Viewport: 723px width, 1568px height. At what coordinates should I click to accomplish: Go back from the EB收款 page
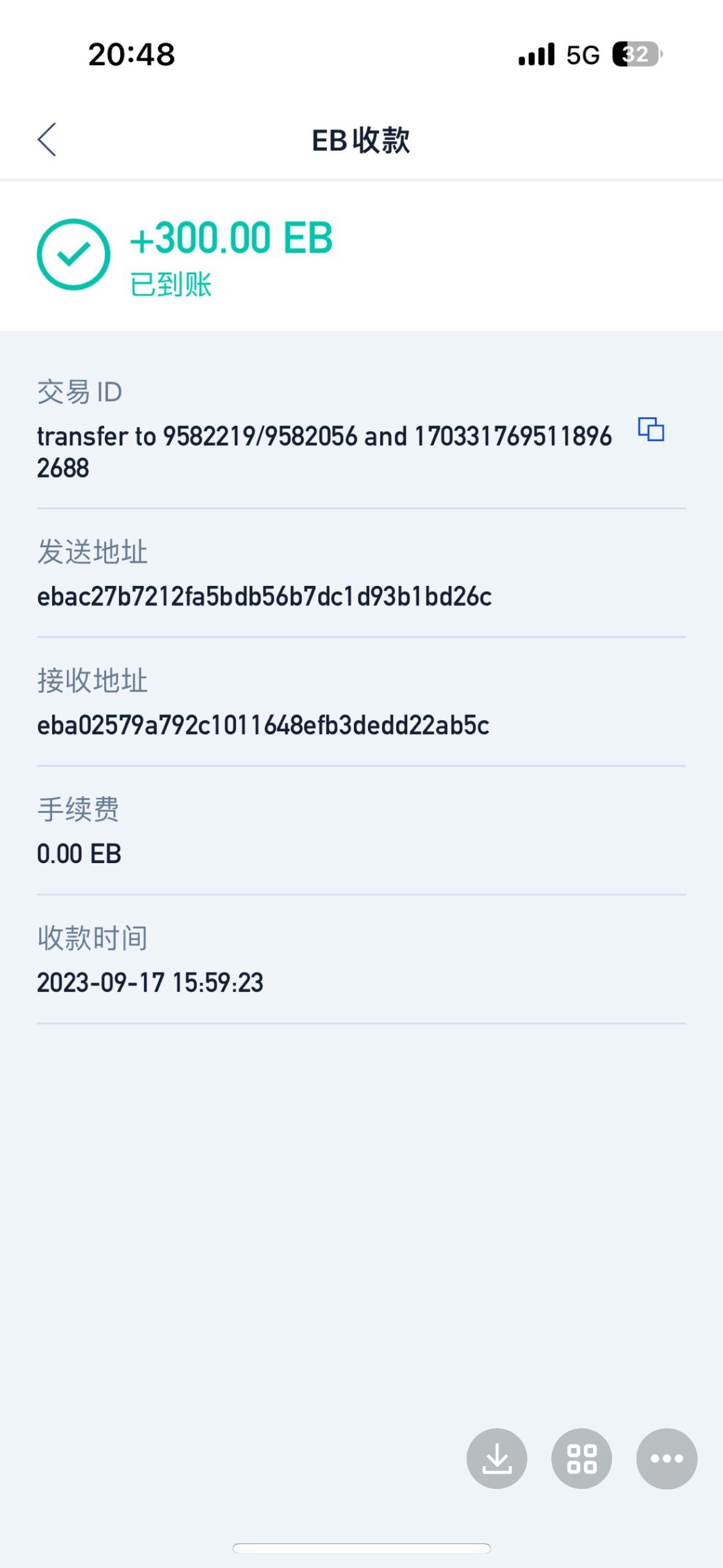click(x=47, y=140)
